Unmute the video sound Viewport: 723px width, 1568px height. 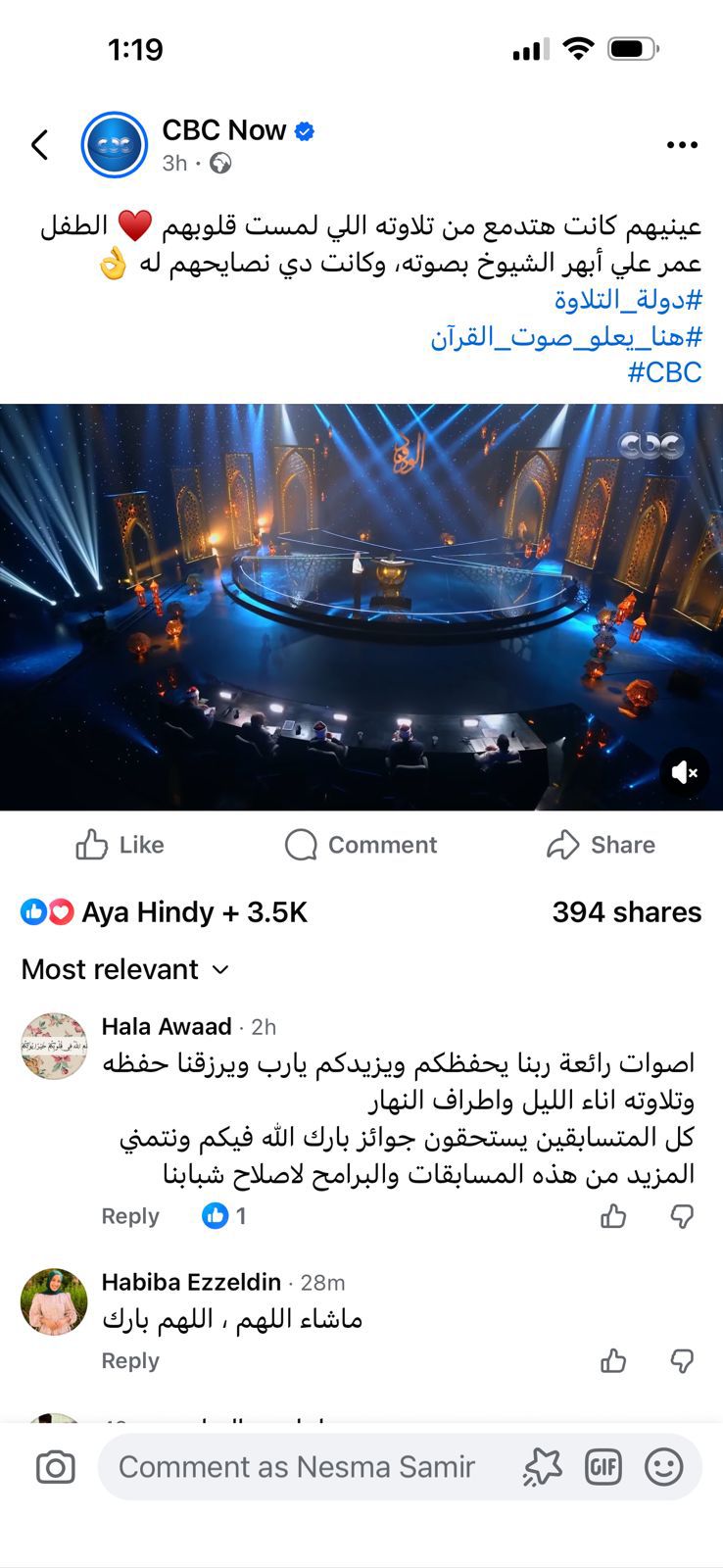pos(685,772)
